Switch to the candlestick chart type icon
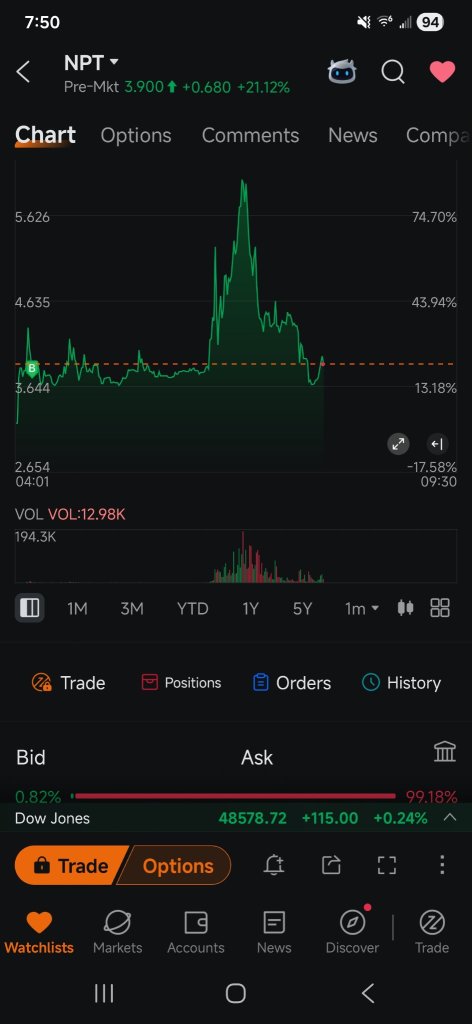The width and height of the screenshot is (472, 1024). (x=405, y=608)
